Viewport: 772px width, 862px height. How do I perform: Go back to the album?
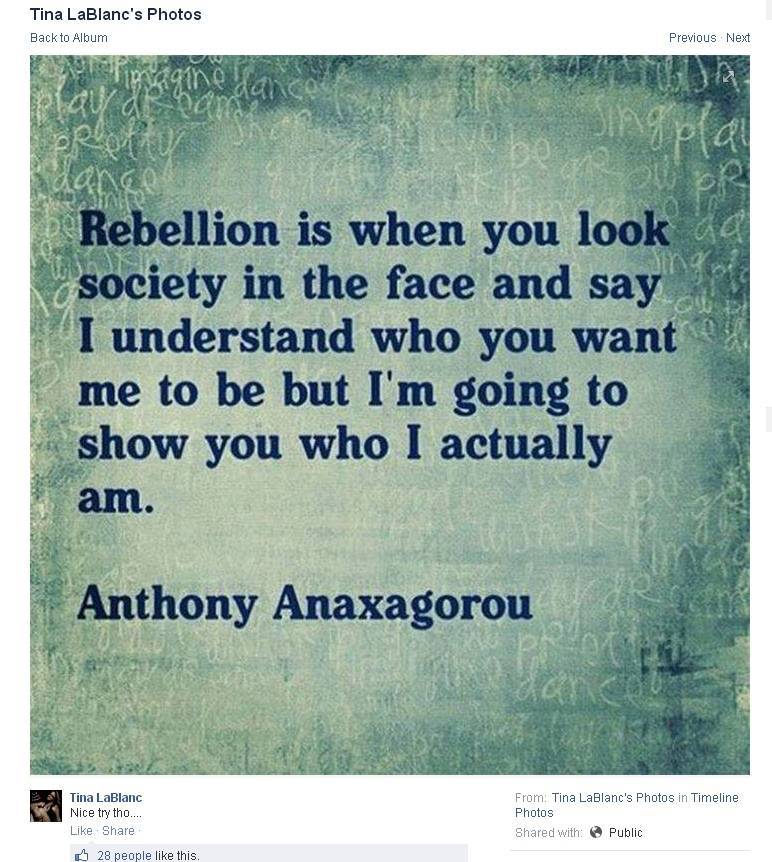[x=68, y=38]
